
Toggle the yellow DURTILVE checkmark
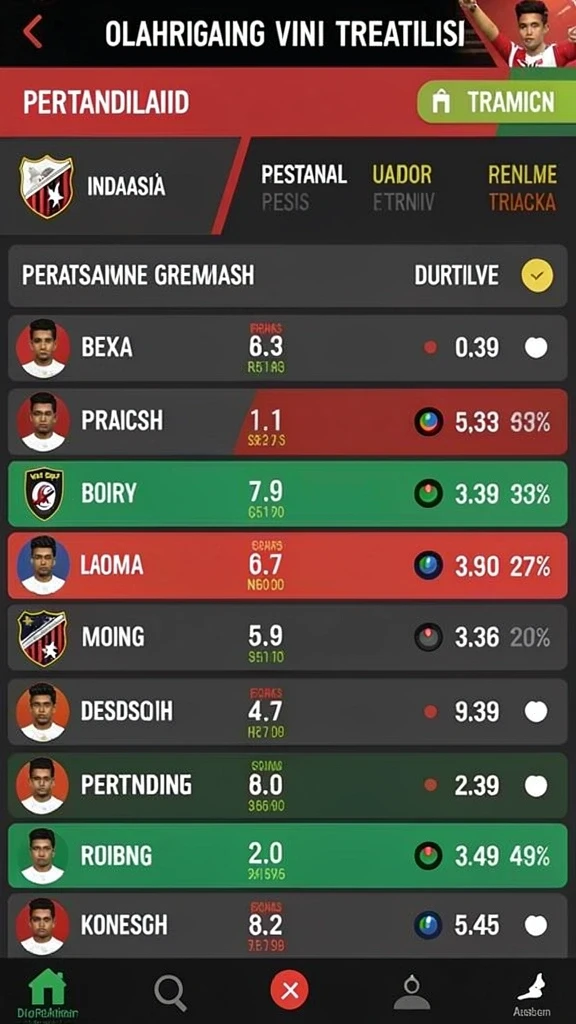[x=537, y=276]
